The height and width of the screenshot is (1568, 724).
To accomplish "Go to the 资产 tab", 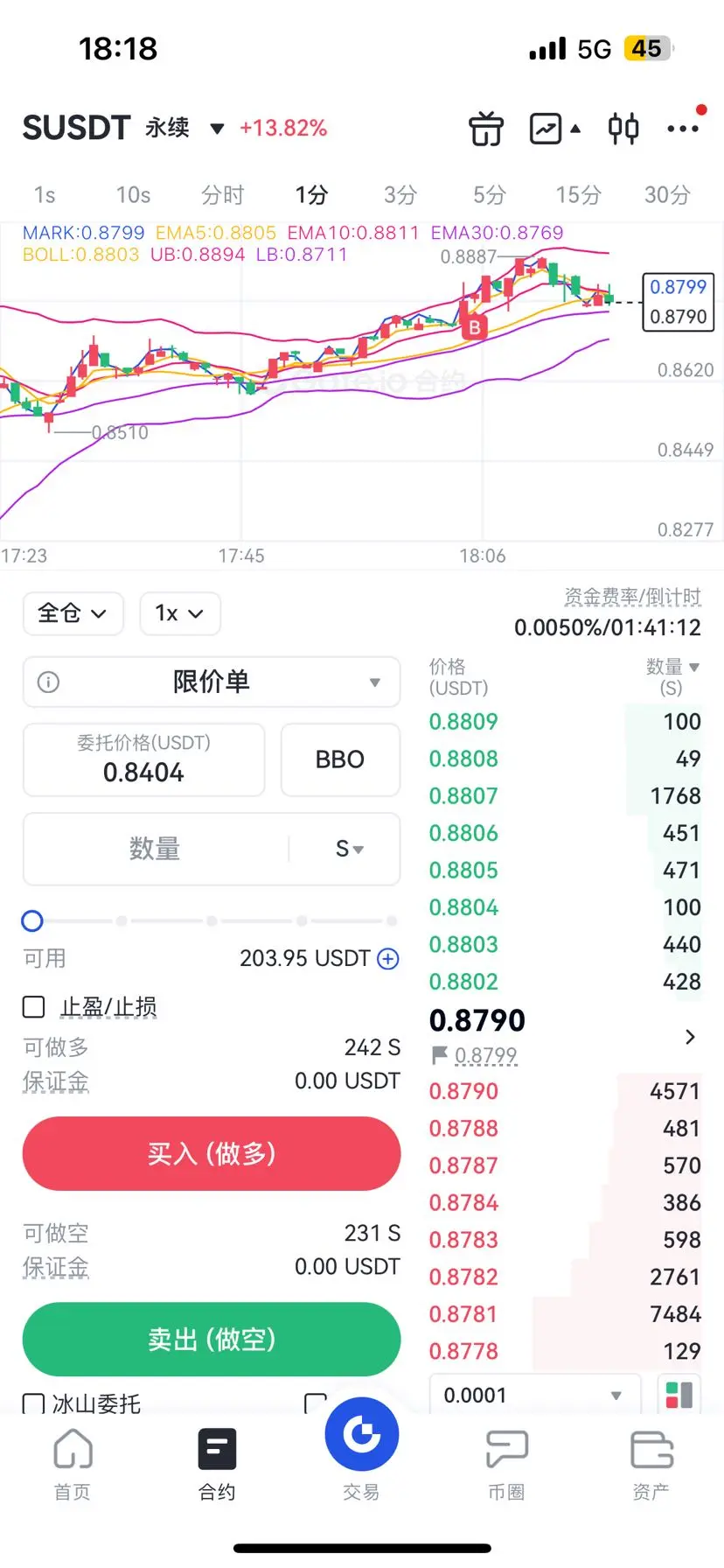I will [x=651, y=1464].
